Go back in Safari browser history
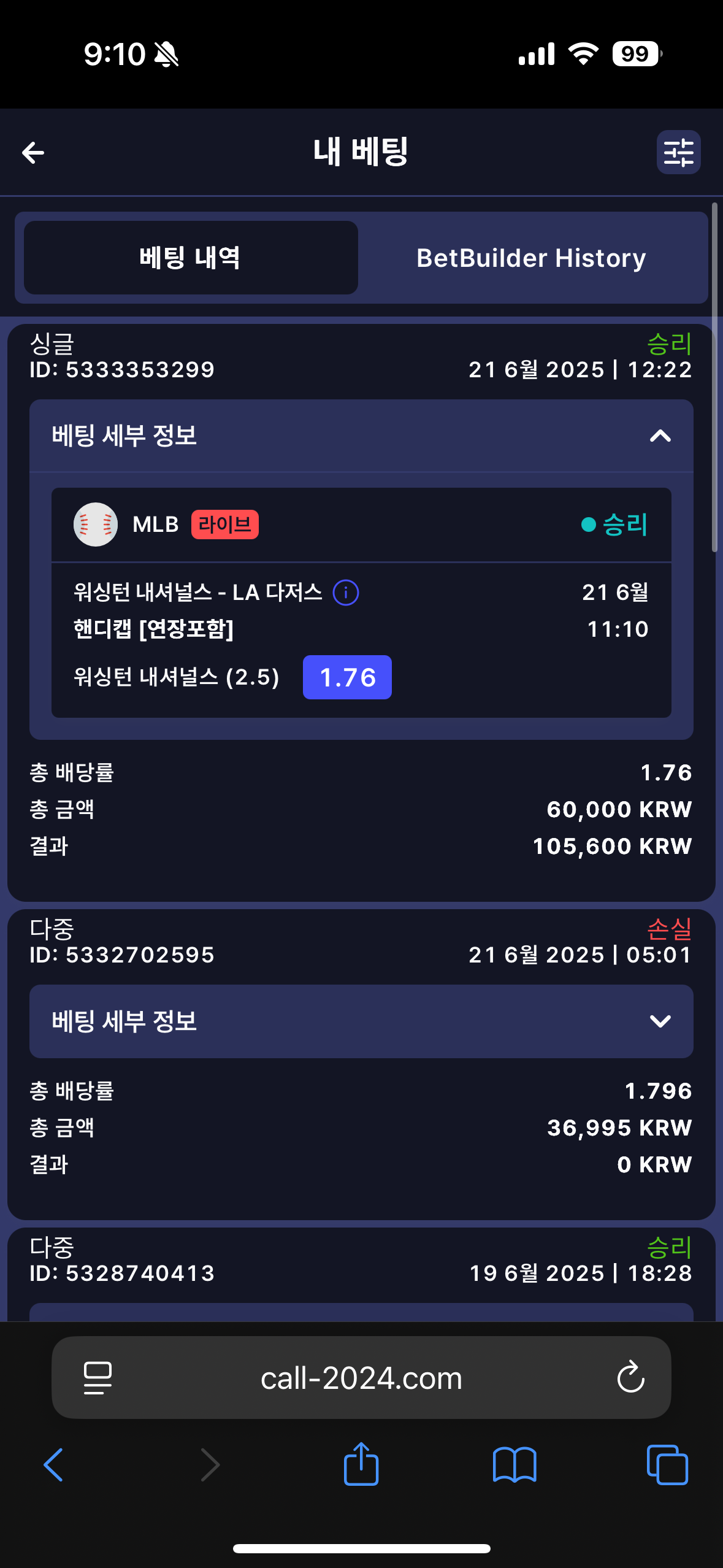 pyautogui.click(x=54, y=1465)
